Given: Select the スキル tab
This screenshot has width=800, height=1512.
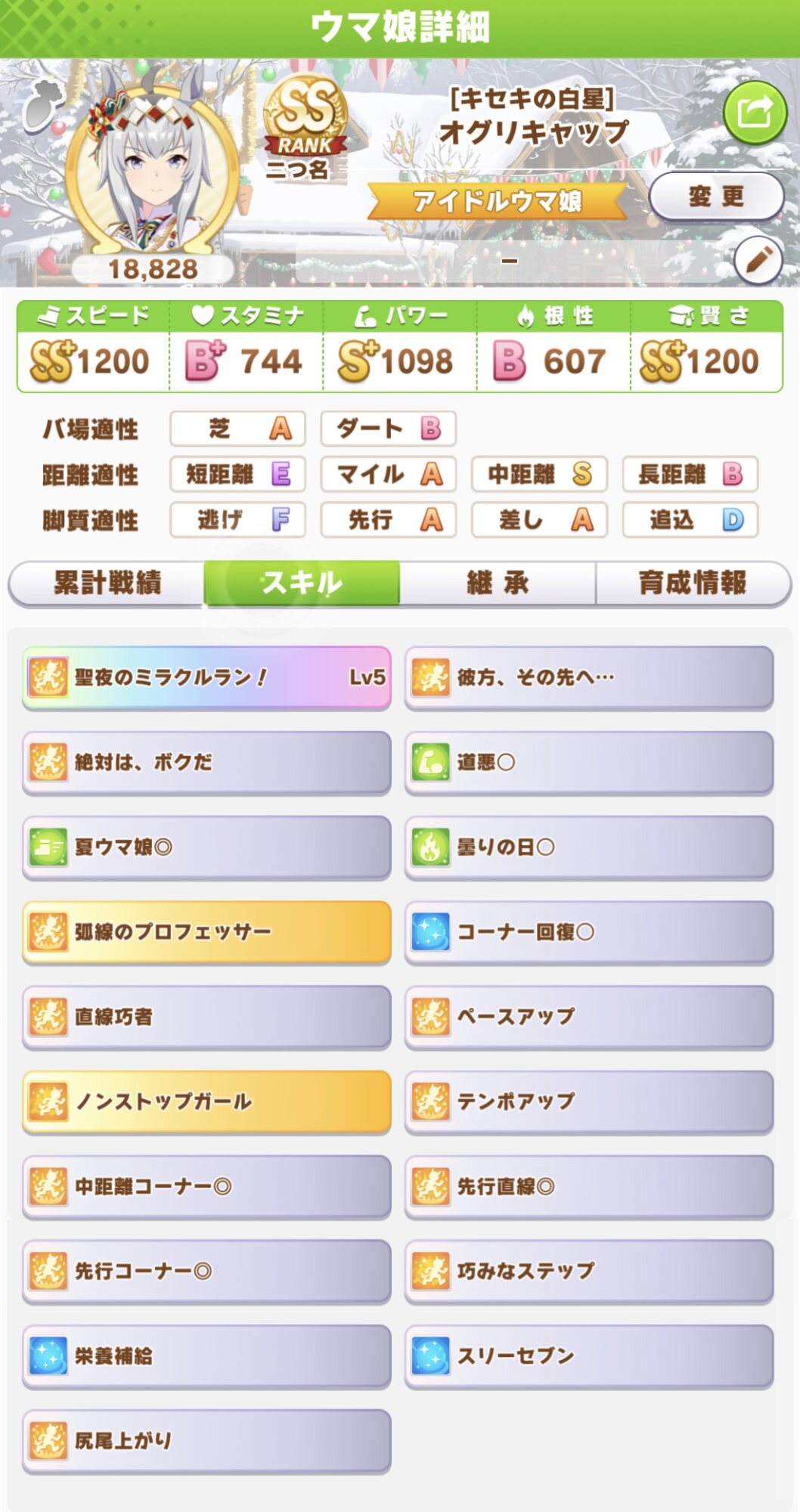Looking at the screenshot, I should pos(302,583).
